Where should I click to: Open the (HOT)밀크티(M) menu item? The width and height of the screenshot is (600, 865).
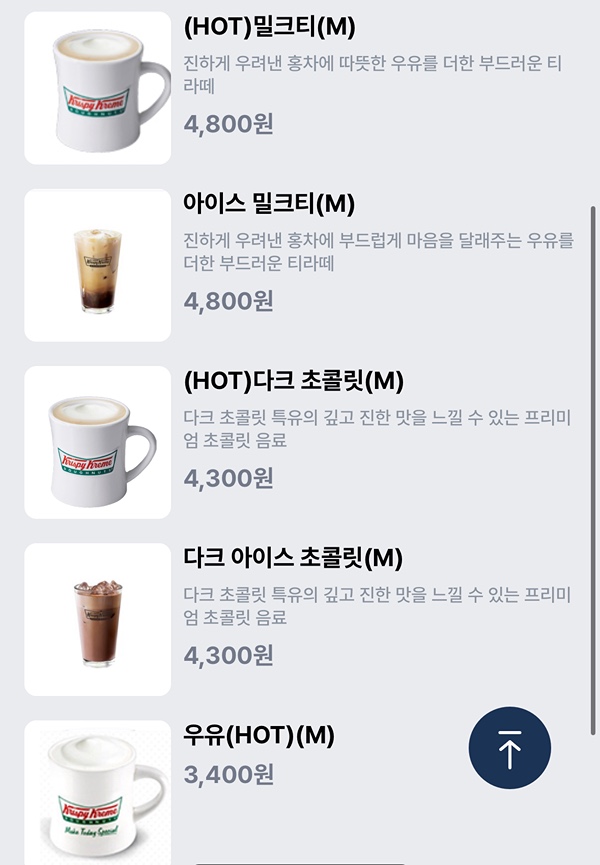tap(270, 27)
